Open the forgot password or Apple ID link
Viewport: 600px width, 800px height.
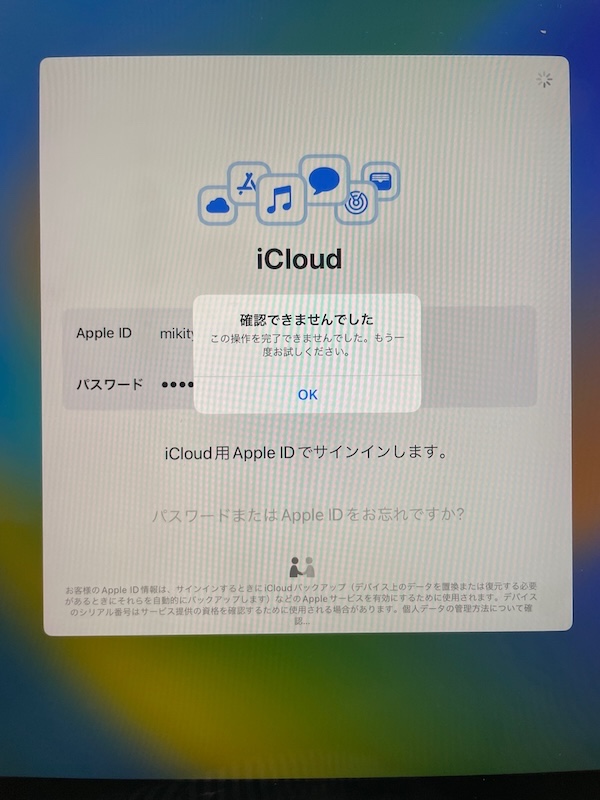point(307,516)
